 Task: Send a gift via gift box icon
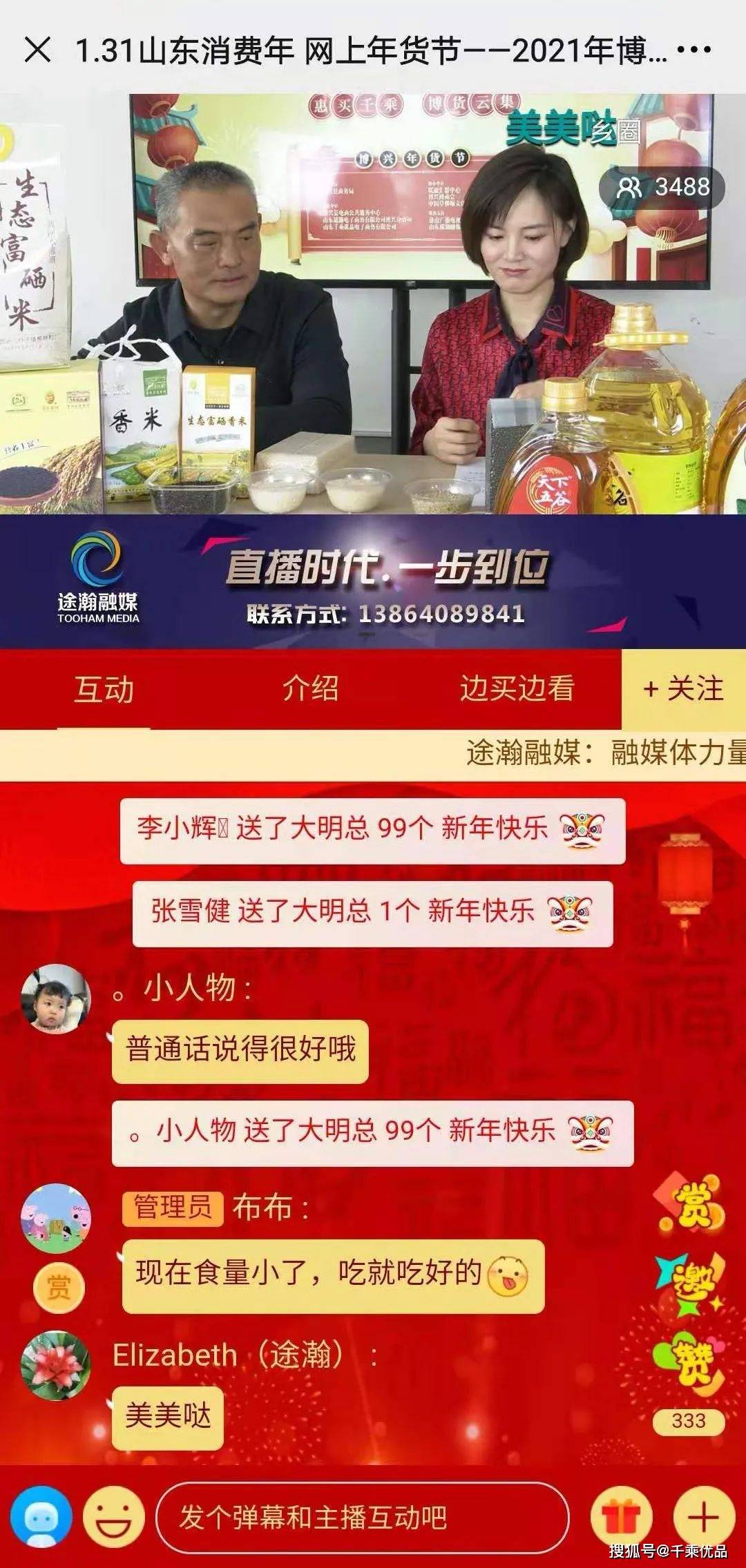[x=622, y=1517]
